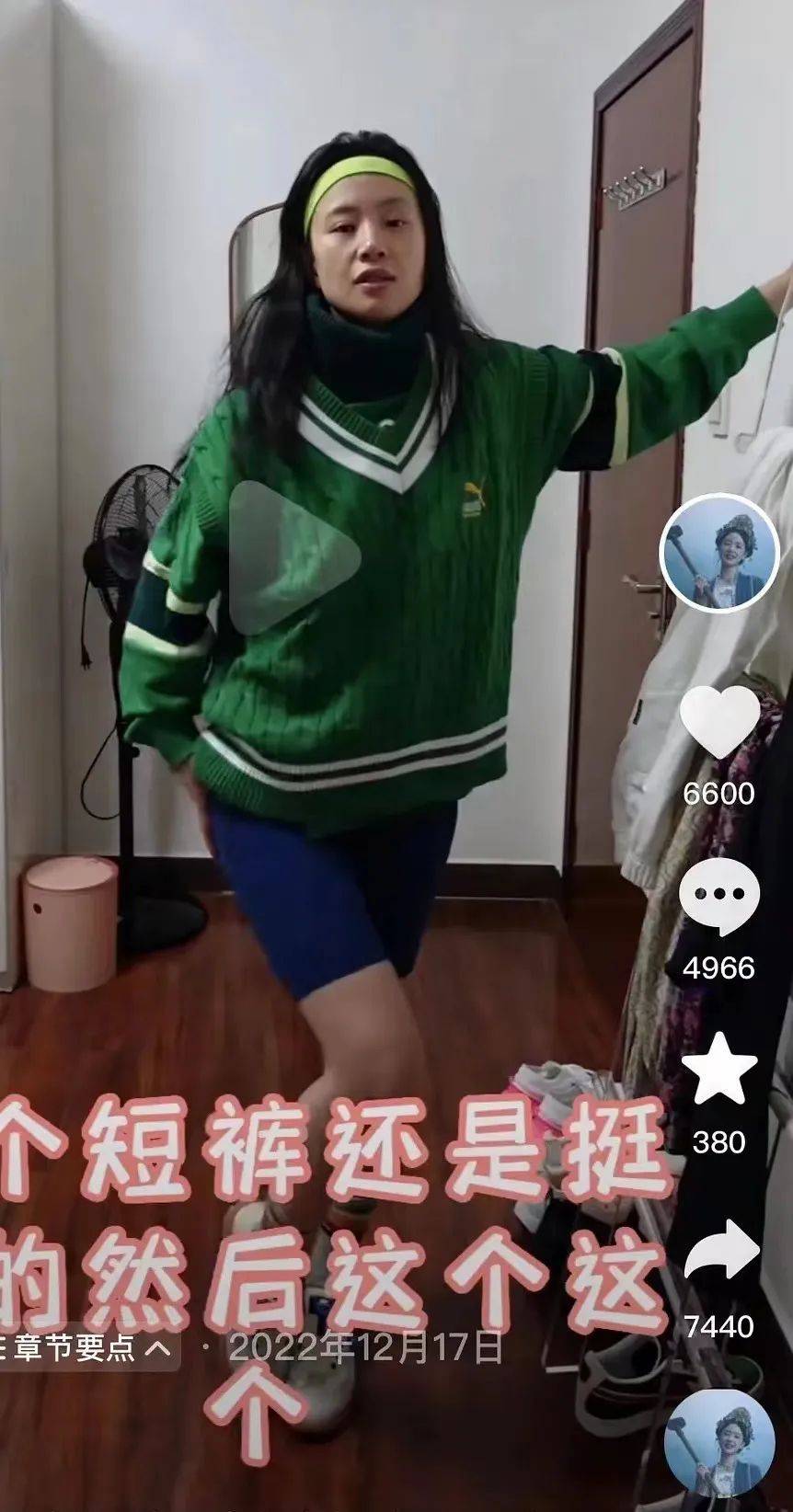Like this video with the heart
Image resolution: width=793 pixels, height=1512 pixels.
tap(718, 724)
